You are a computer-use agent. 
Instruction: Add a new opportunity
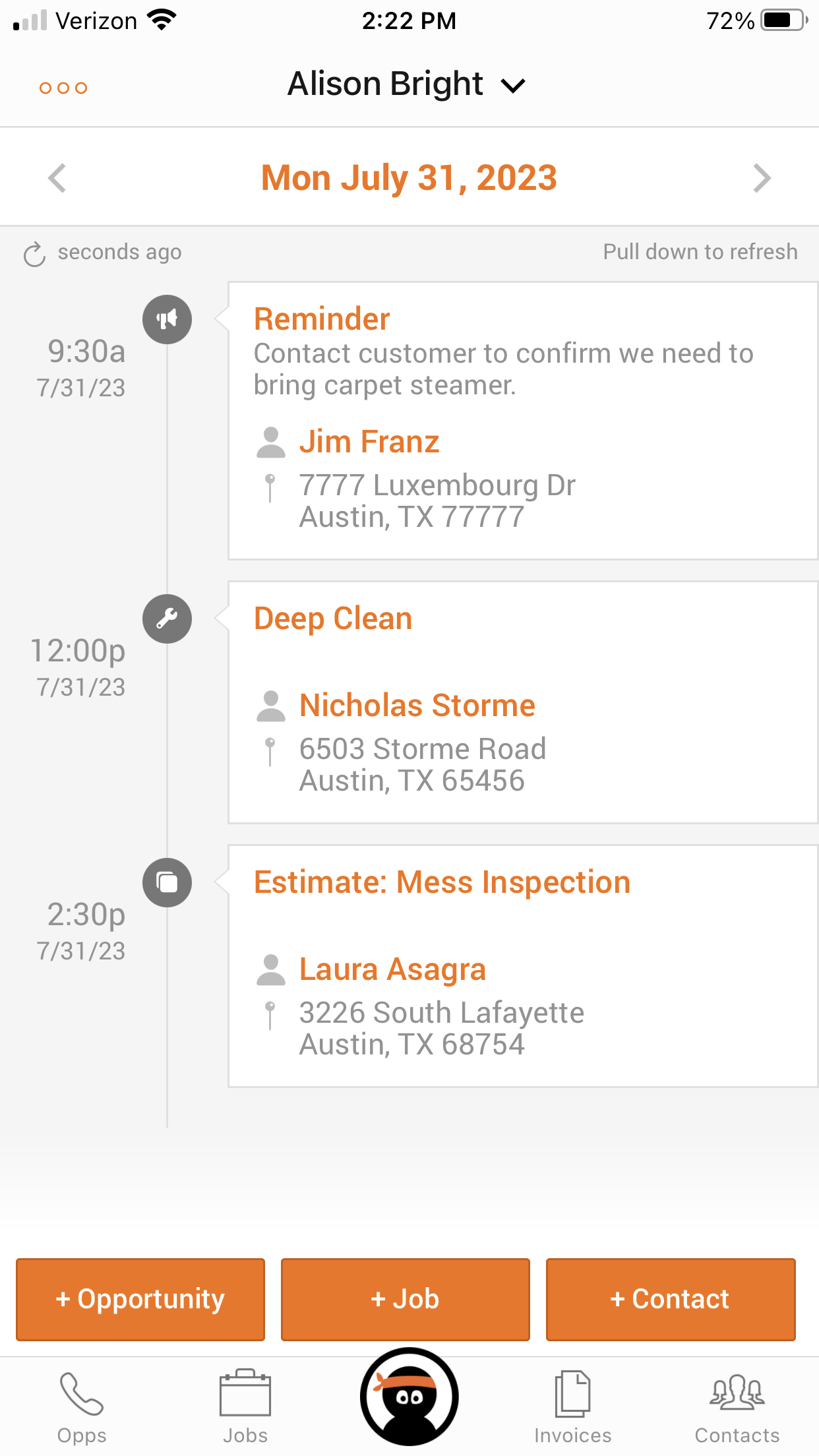pyautogui.click(x=140, y=1299)
